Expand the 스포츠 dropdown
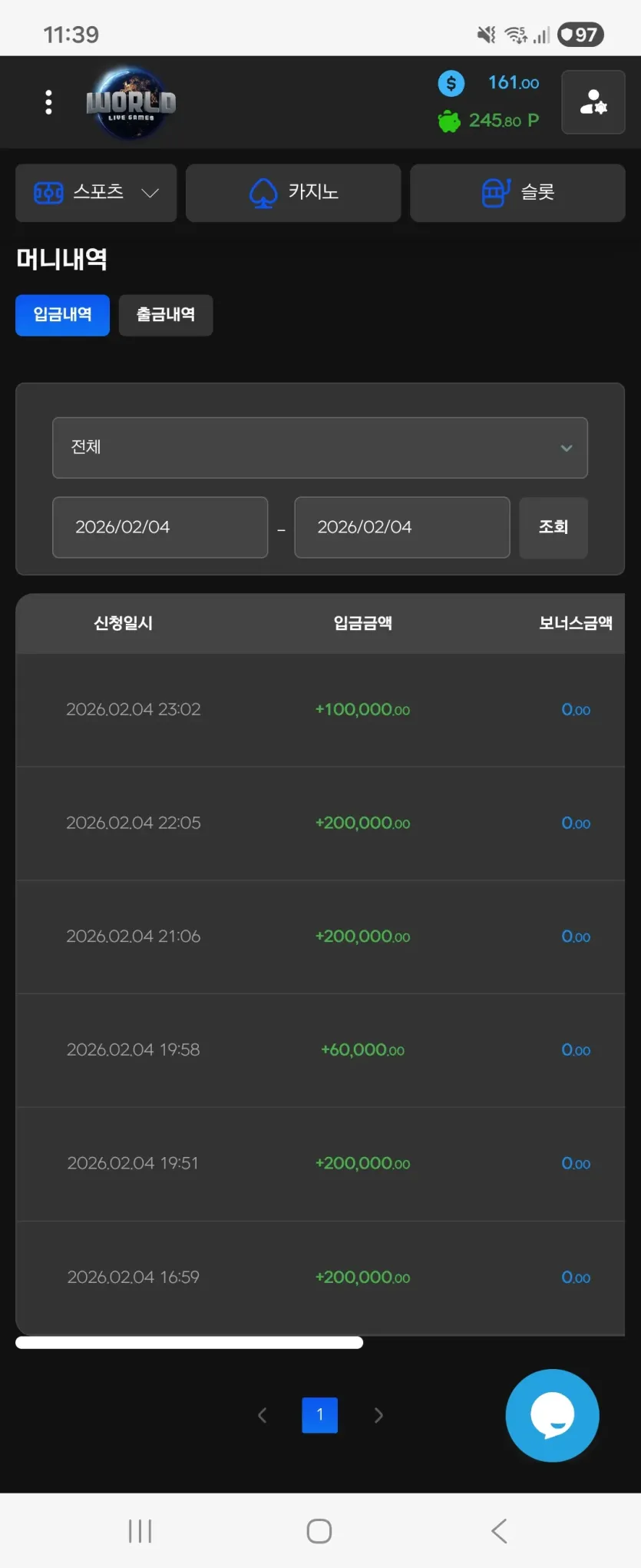The width and height of the screenshot is (641, 1568). tap(96, 193)
